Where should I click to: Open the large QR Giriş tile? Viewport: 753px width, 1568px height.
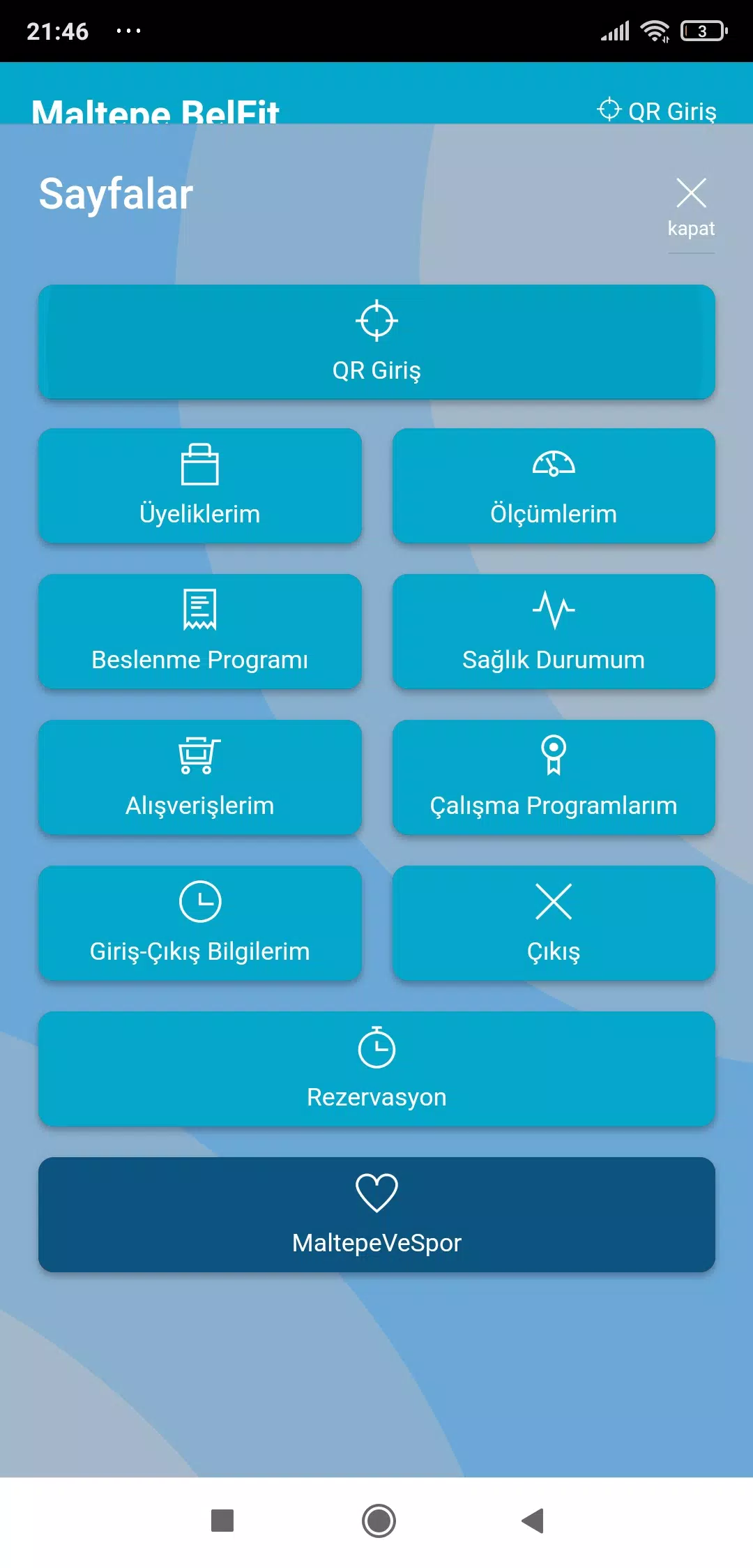pos(376,342)
